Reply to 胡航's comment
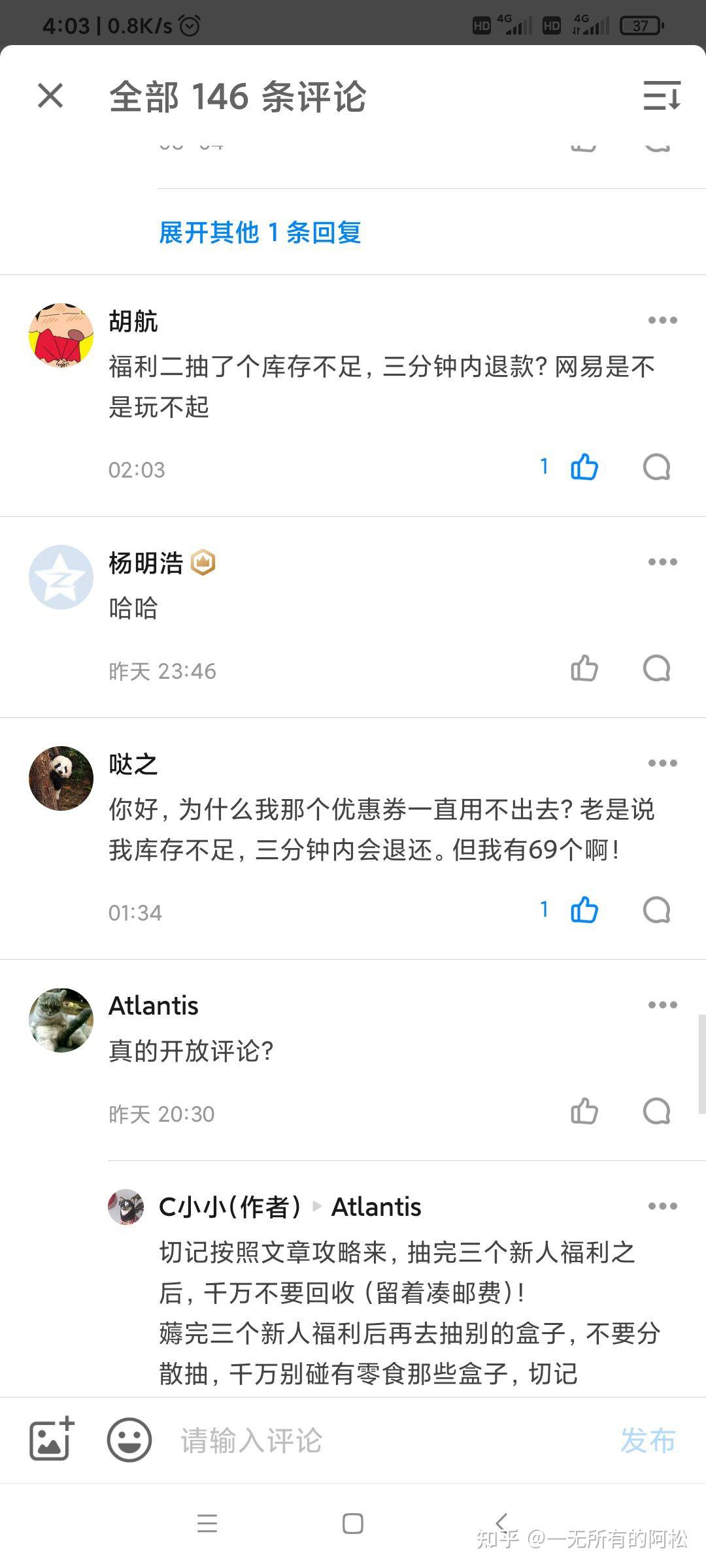 656,467
